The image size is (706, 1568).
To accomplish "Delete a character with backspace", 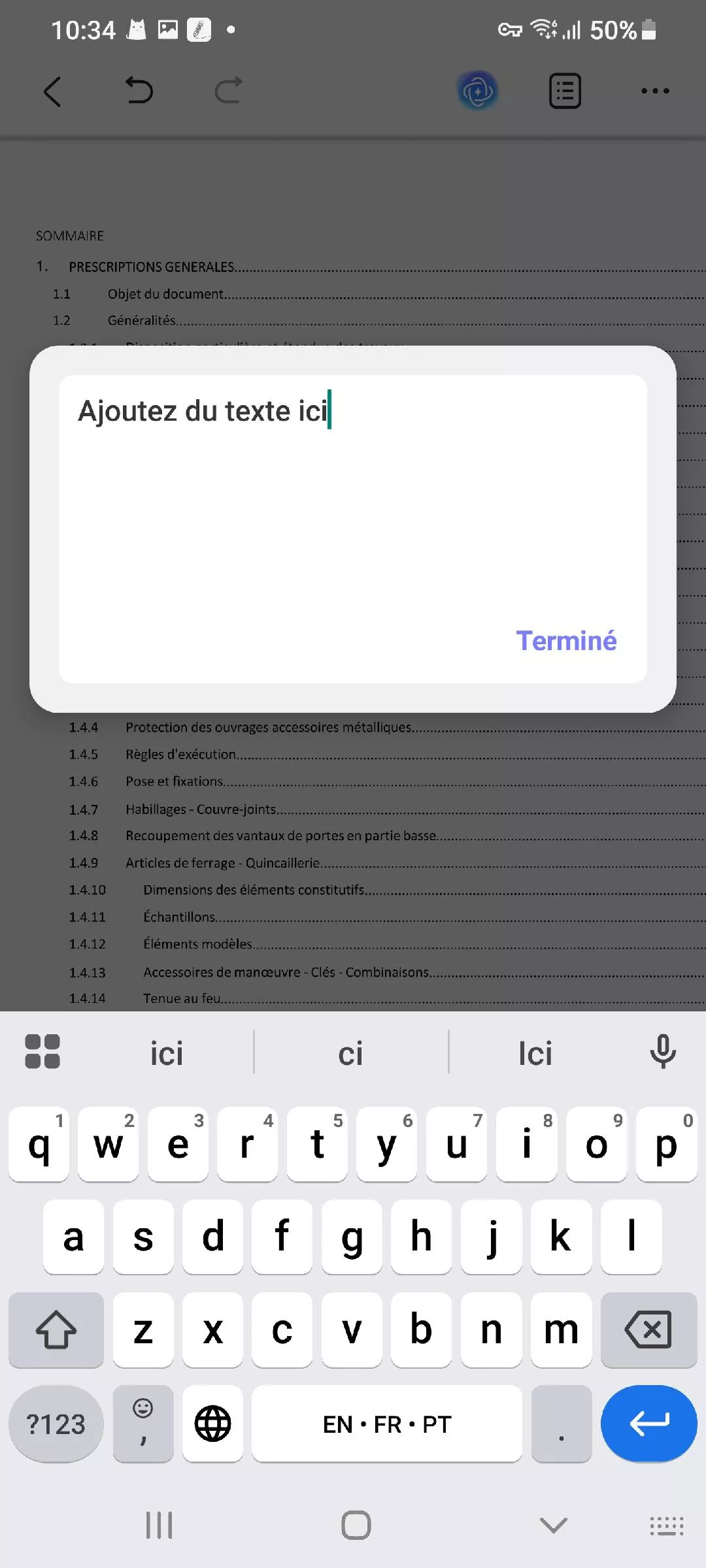I will click(648, 1329).
